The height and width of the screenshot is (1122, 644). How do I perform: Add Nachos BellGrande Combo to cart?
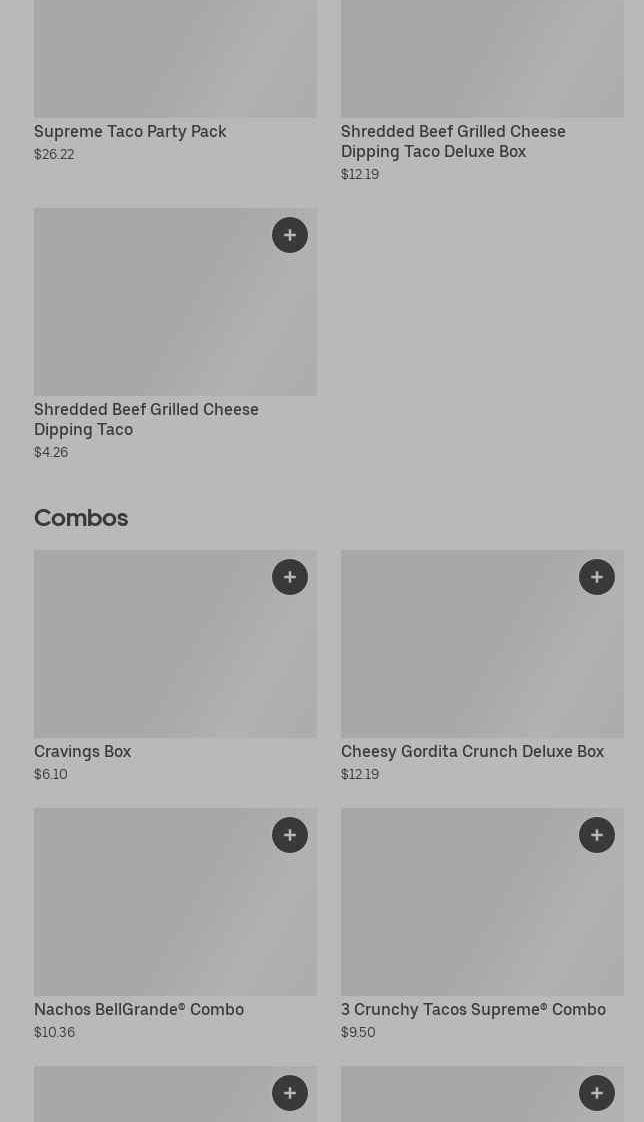click(290, 835)
